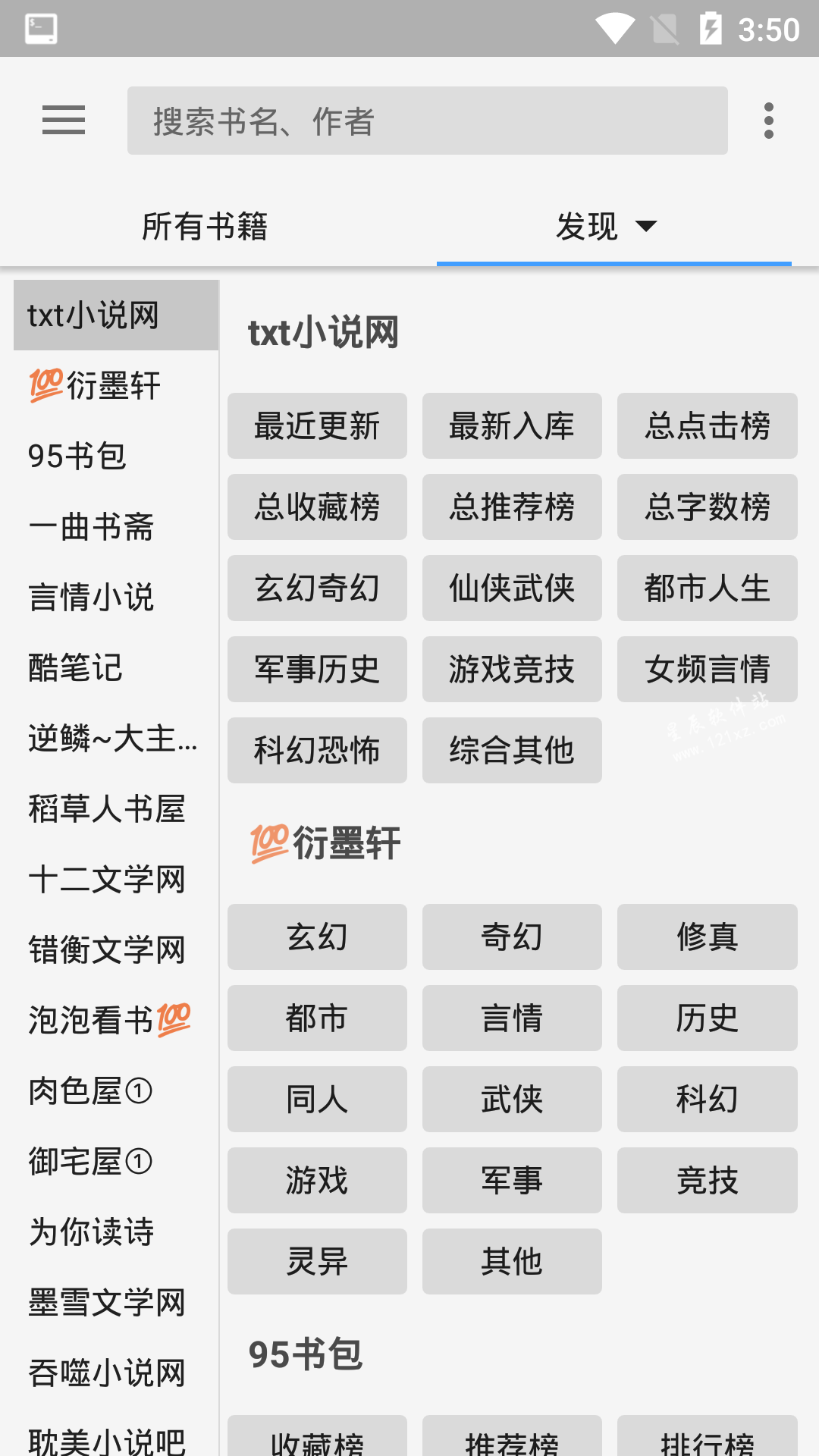819x1456 pixels.
Task: Open 最近更新 under txt小说网
Action: pos(317,425)
